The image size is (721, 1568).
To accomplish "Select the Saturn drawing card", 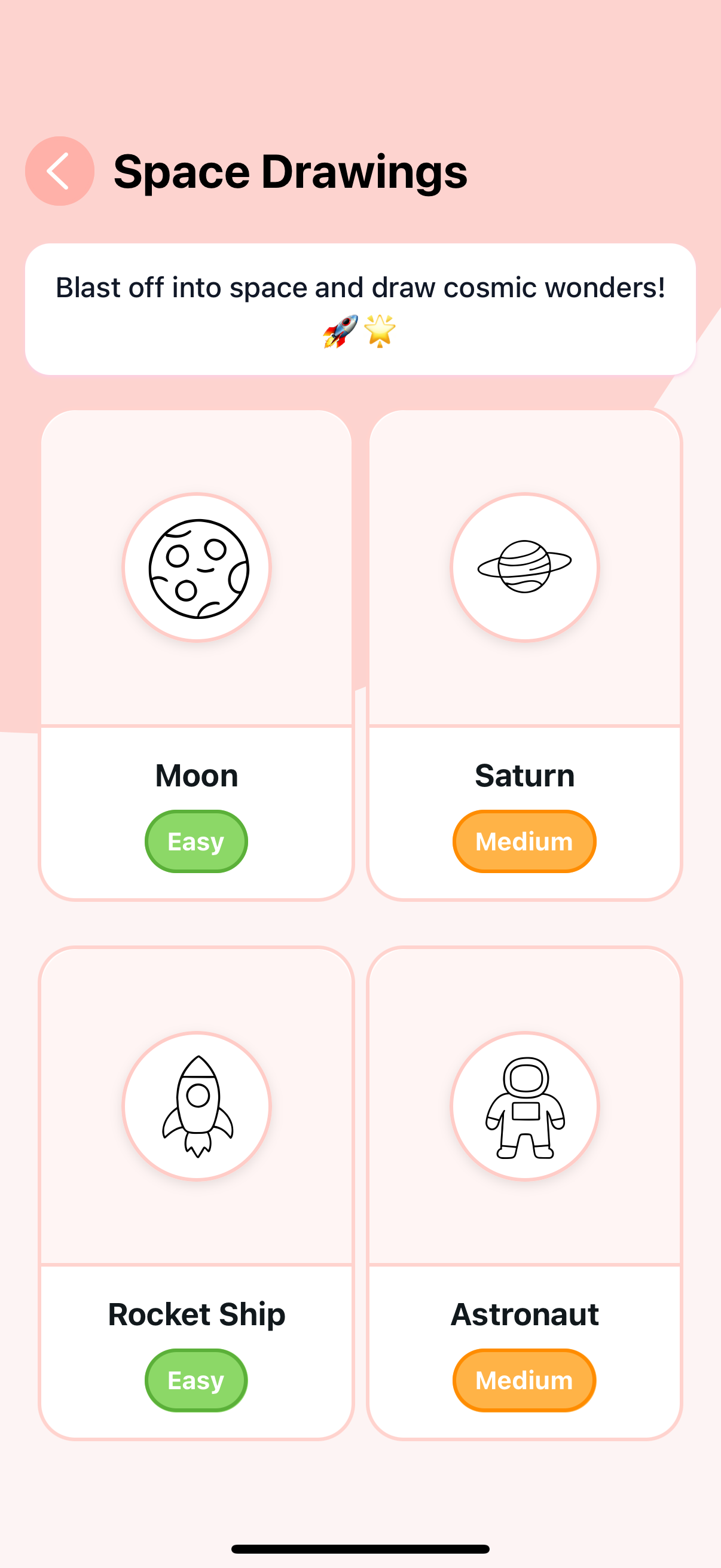I will (x=524, y=654).
